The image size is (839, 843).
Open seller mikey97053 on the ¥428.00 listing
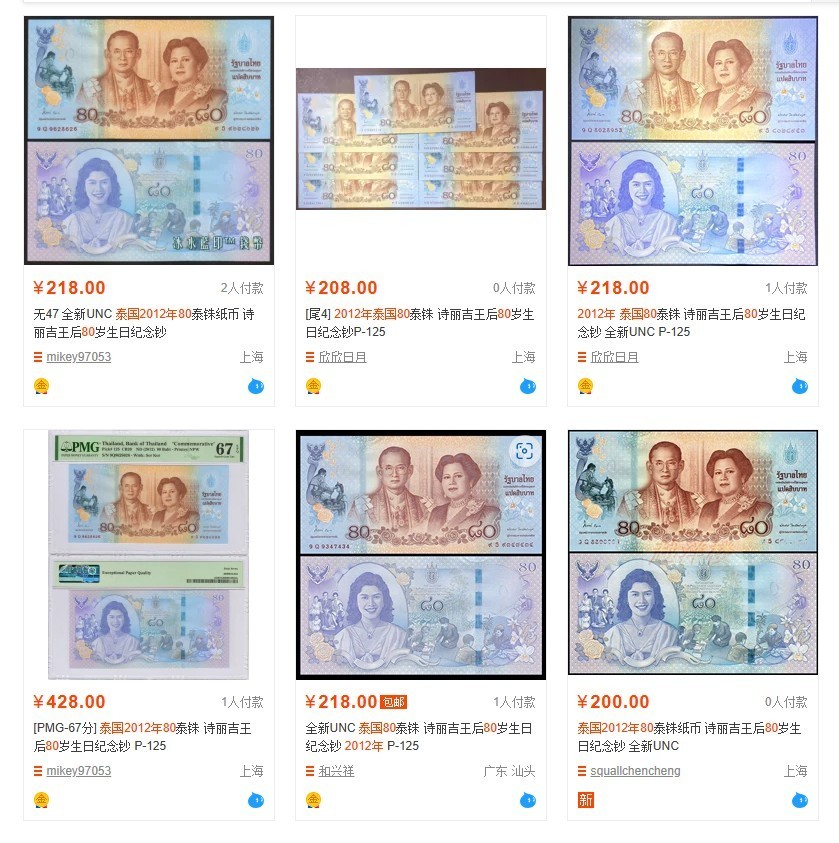[x=78, y=771]
